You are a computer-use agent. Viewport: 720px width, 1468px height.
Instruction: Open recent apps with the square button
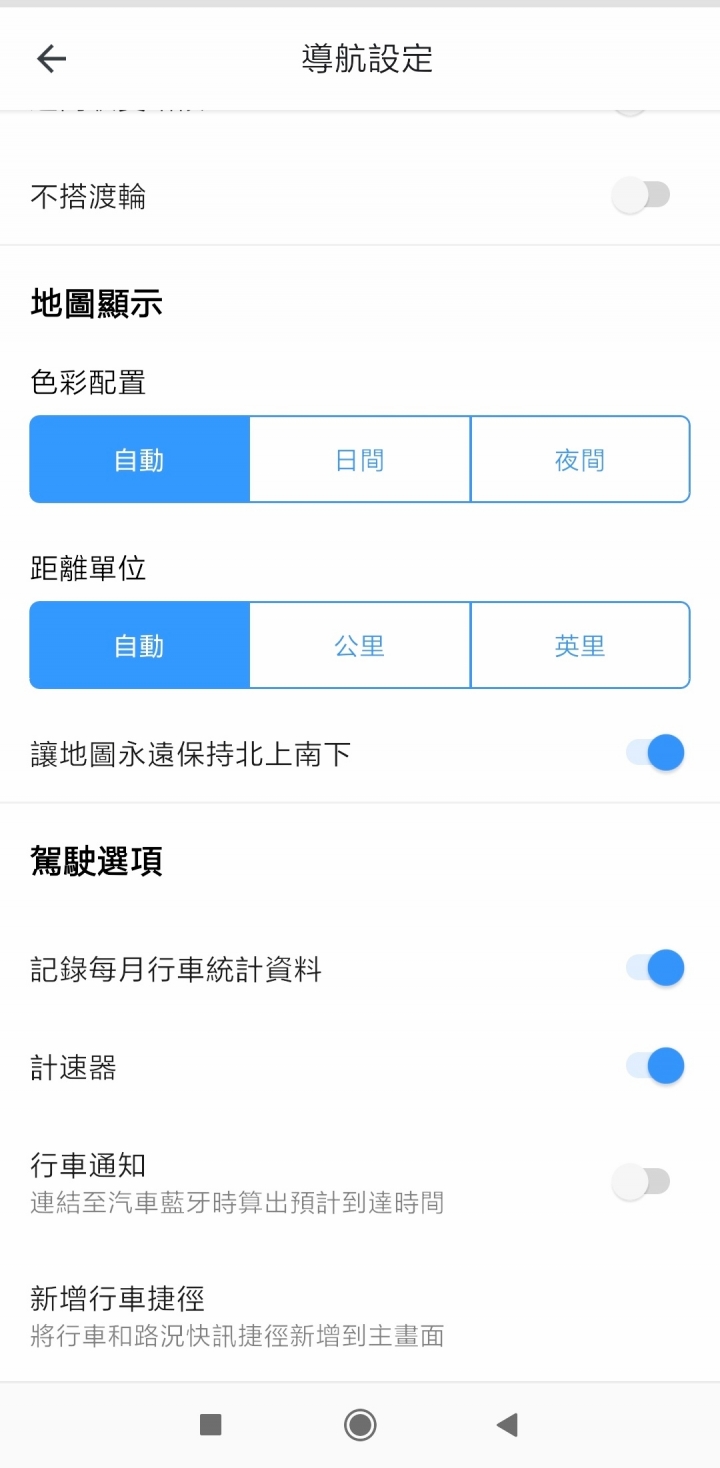[x=210, y=1425]
